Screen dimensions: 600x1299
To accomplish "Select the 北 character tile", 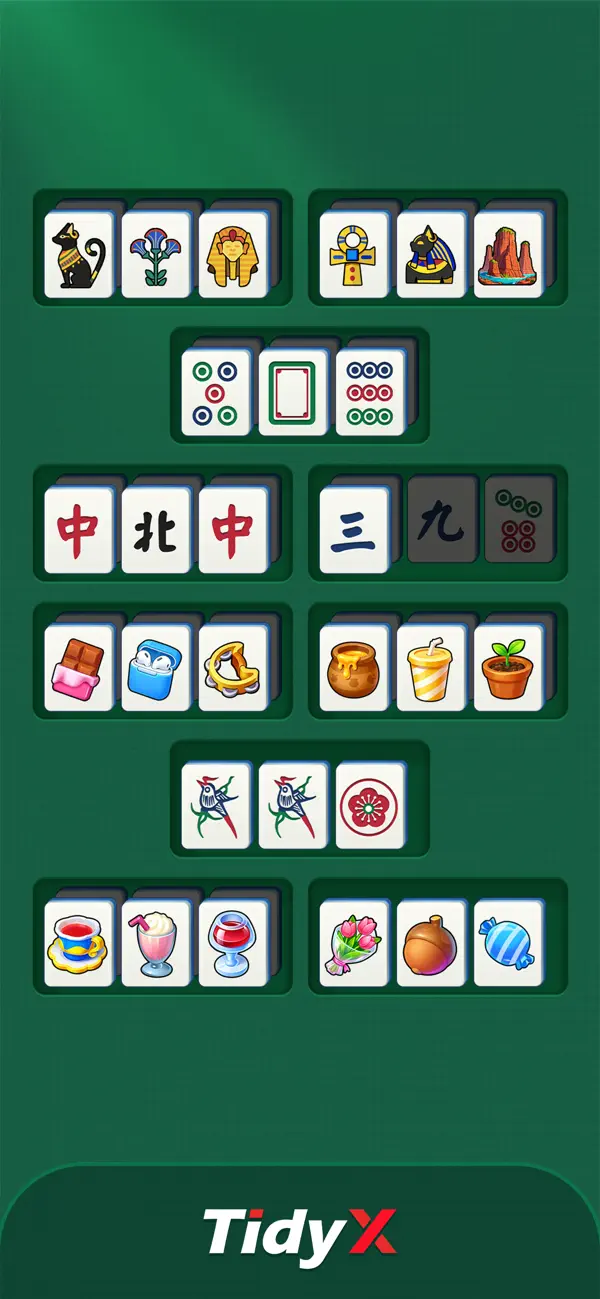I will [156, 530].
